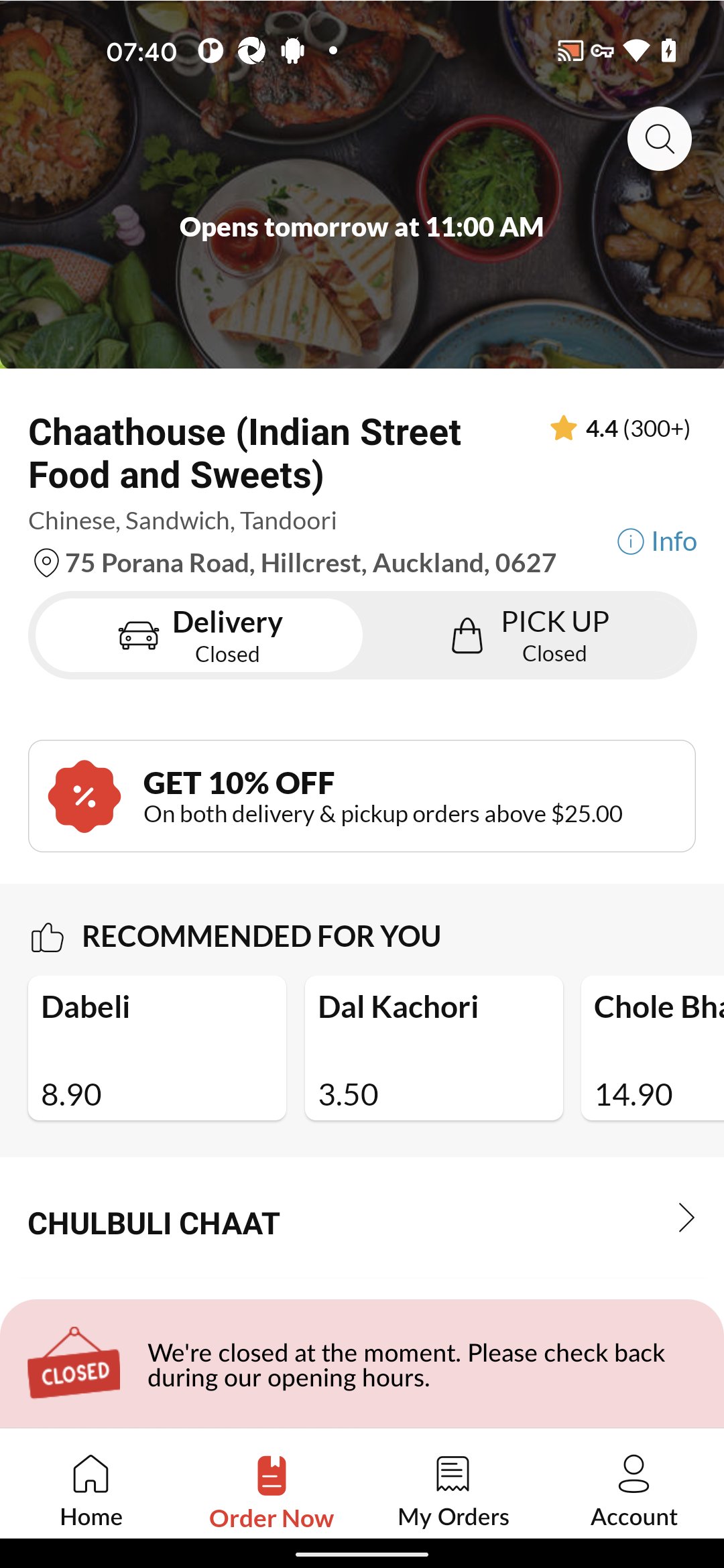Open the Dabeli item card
This screenshot has width=724, height=1568.
[157, 1047]
